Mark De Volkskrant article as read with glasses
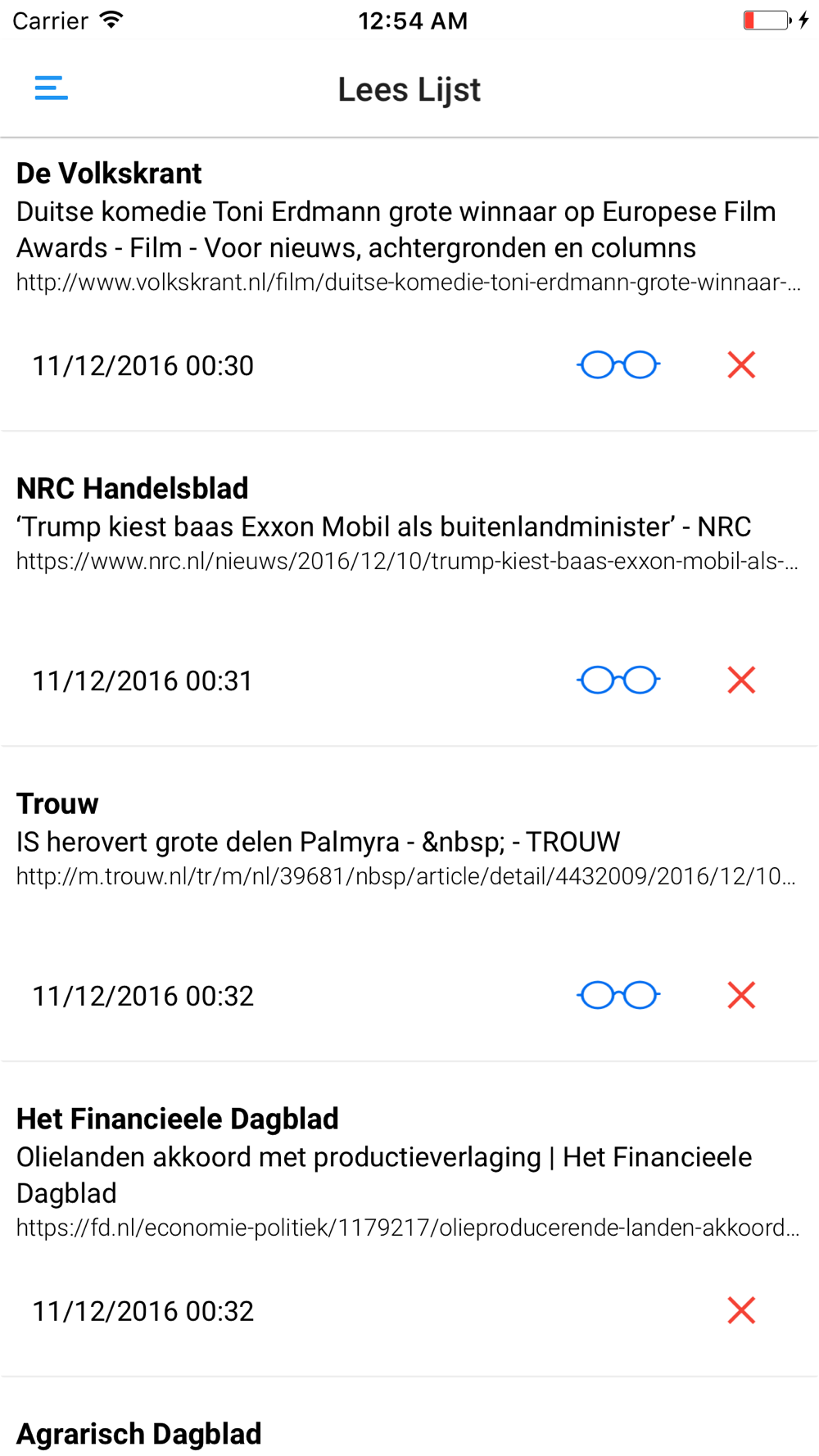Image resolution: width=819 pixels, height=1456 pixels. click(618, 365)
